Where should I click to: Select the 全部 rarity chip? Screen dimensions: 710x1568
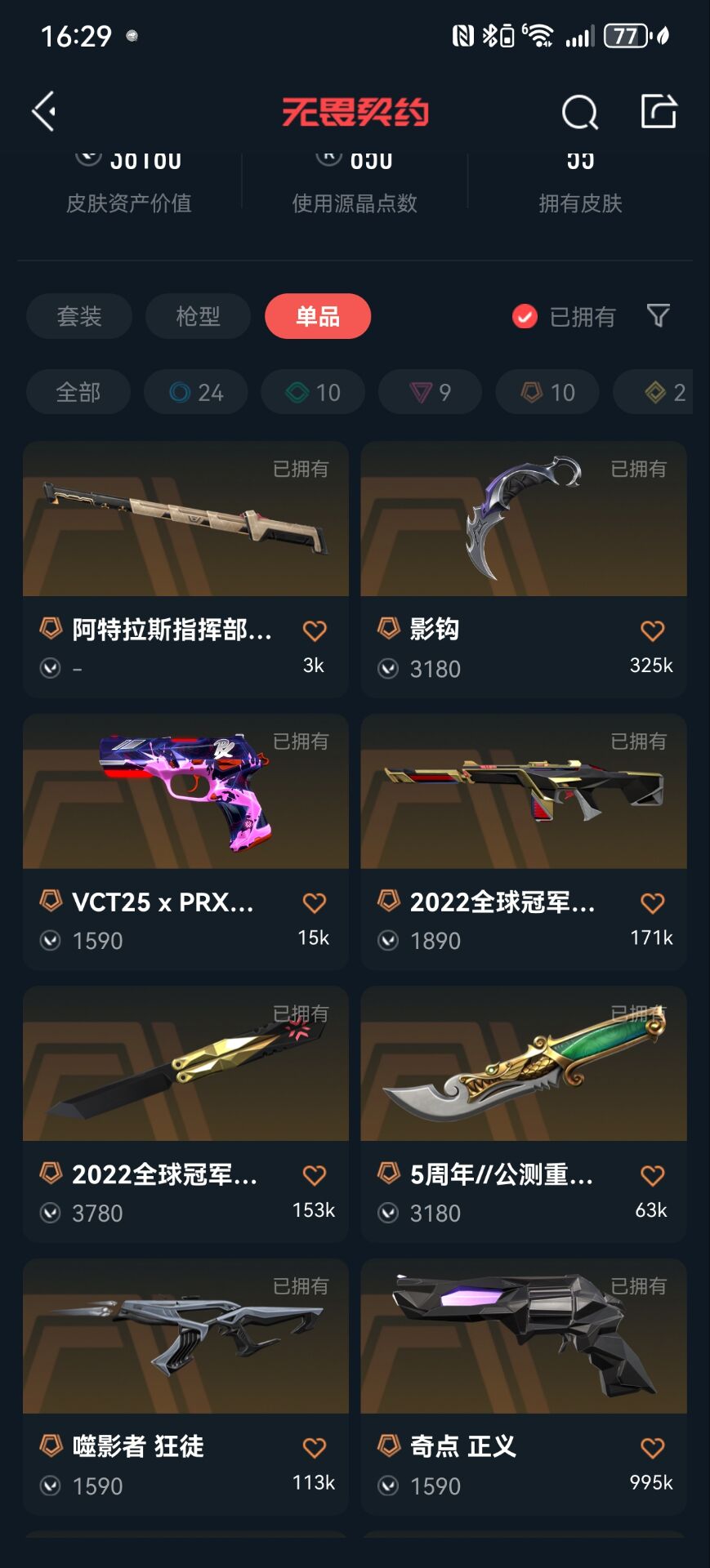[x=78, y=392]
